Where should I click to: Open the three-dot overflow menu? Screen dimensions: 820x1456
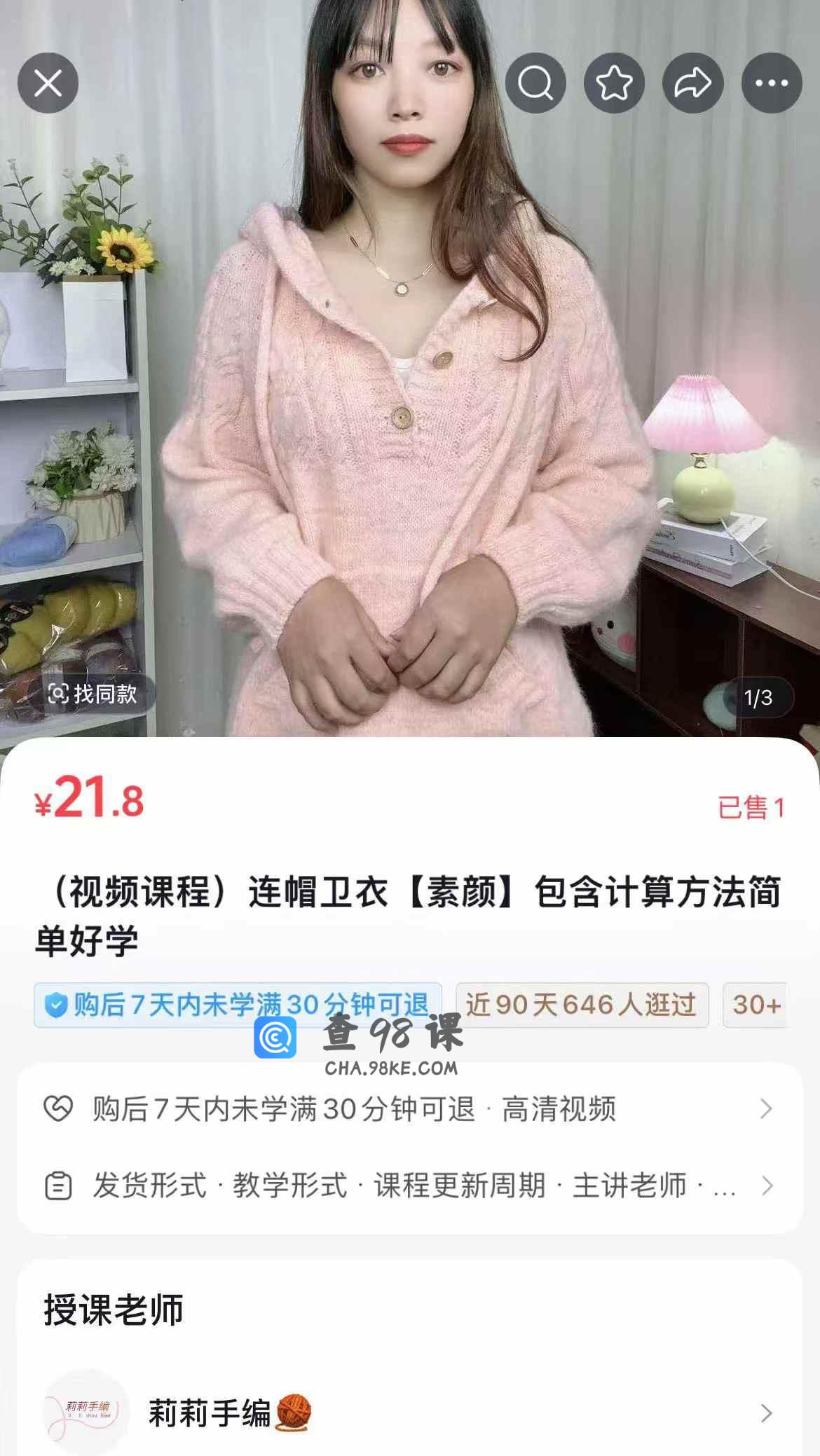pos(772,83)
